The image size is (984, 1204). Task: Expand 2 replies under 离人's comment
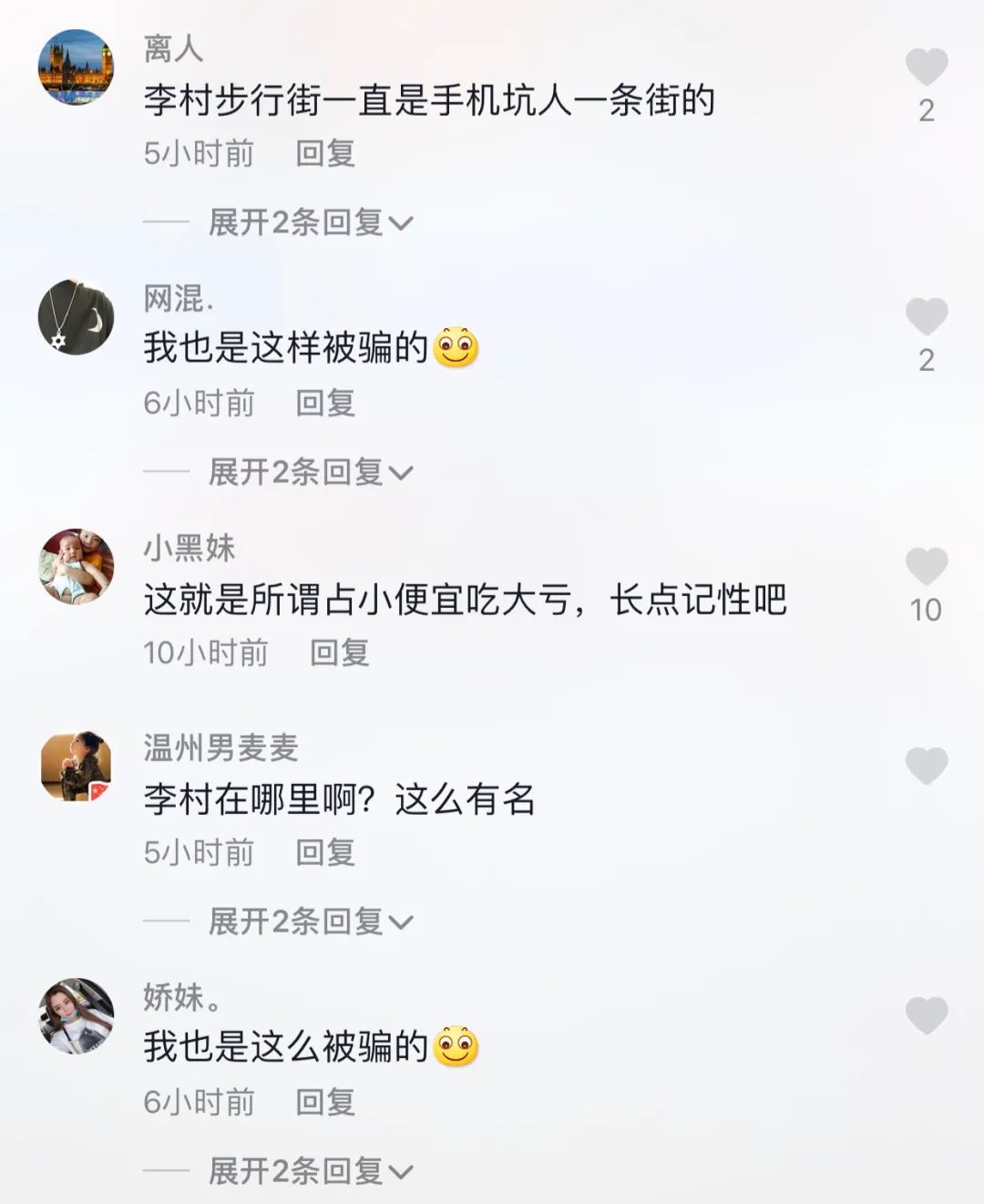[x=310, y=222]
